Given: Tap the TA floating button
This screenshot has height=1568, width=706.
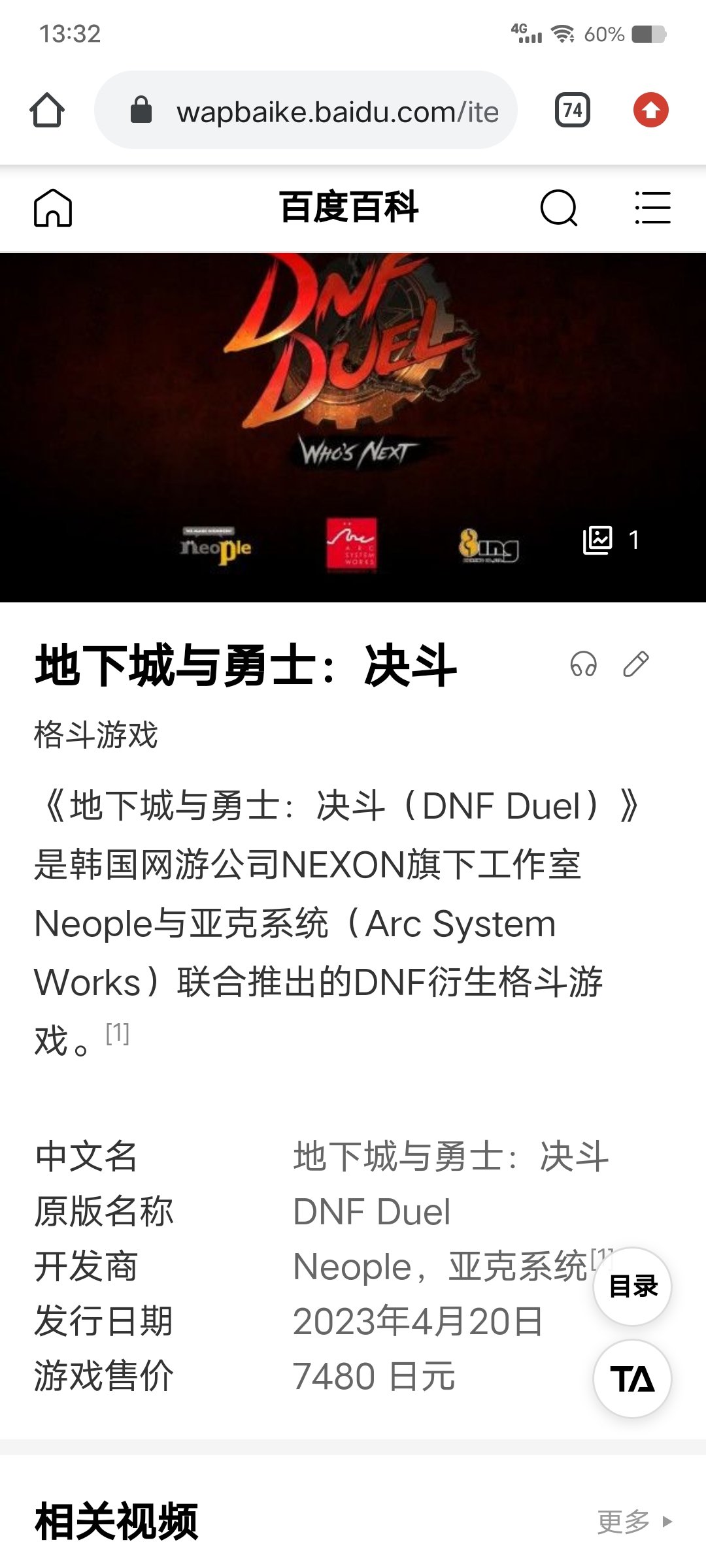Looking at the screenshot, I should [x=633, y=1379].
